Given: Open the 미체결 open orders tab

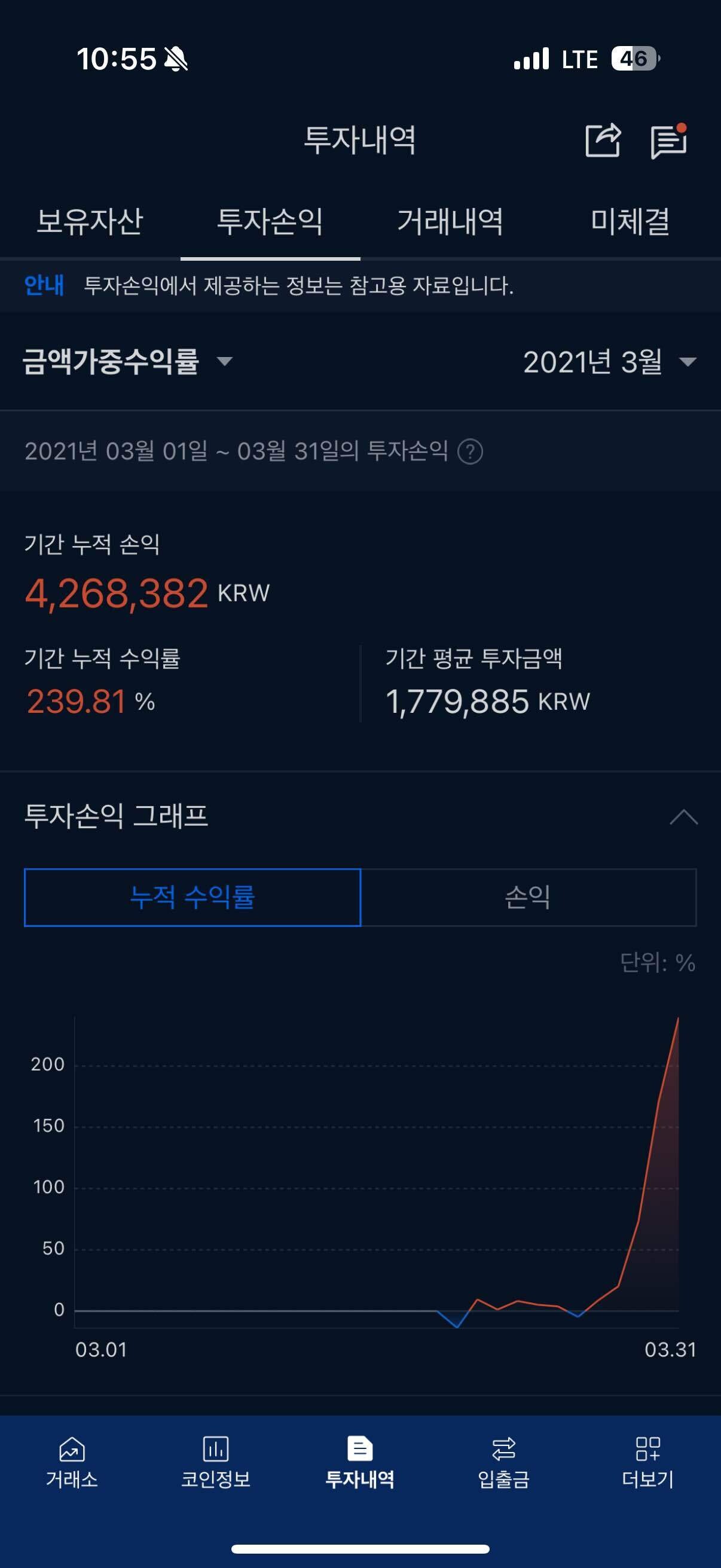Looking at the screenshot, I should tap(631, 222).
